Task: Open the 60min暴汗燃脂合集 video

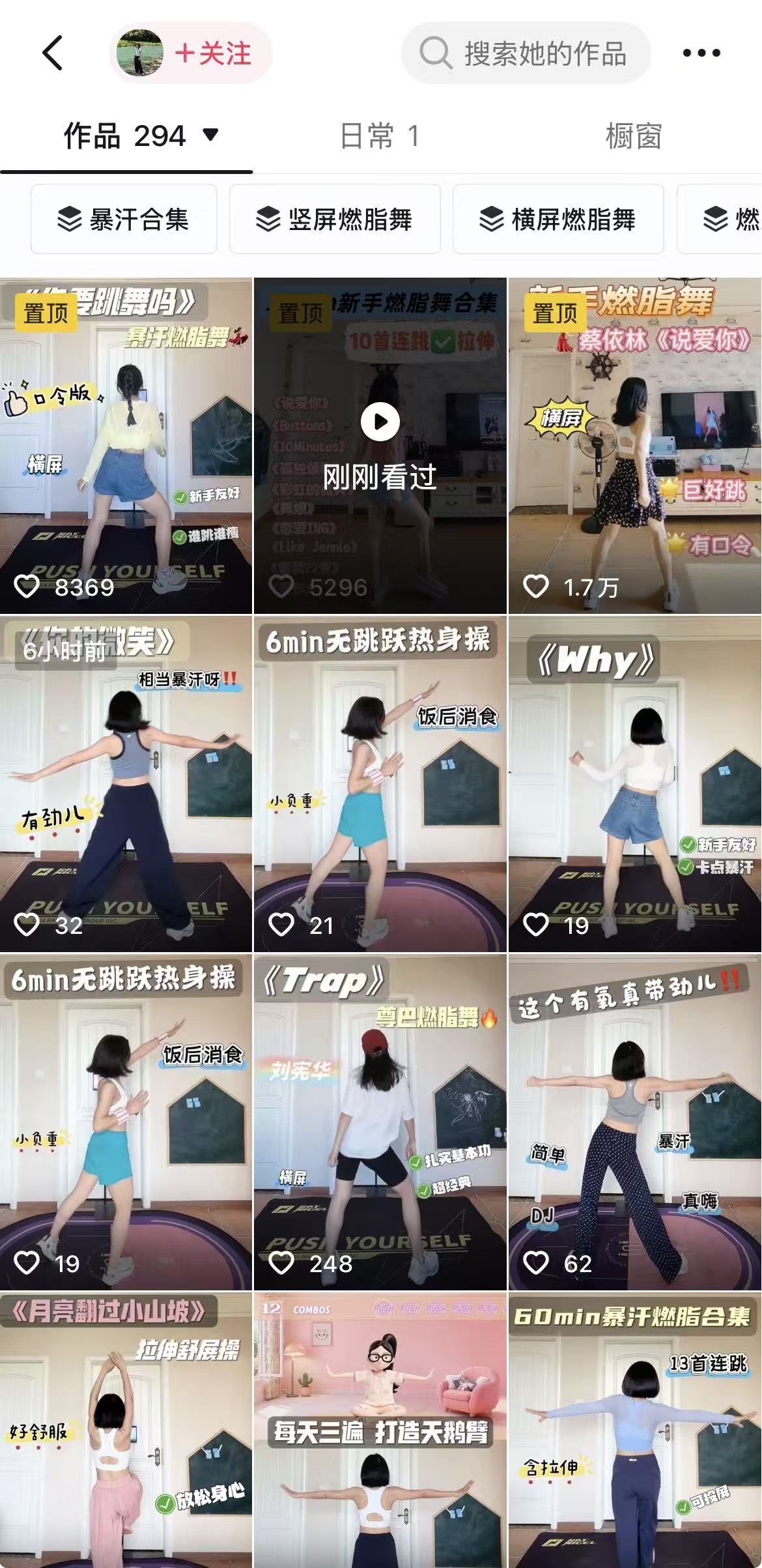Action: (635, 1430)
